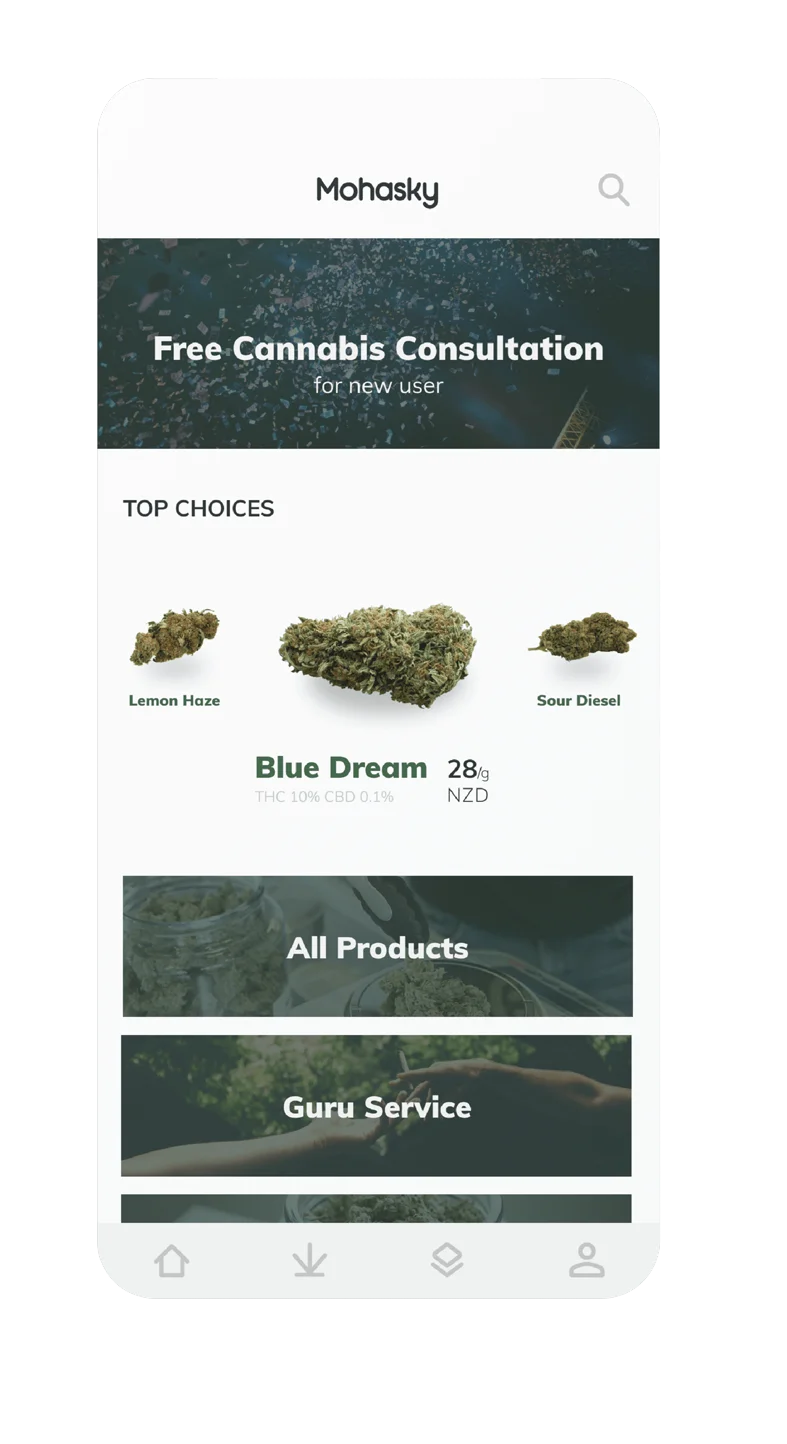Open the search magnifier icon

(x=613, y=189)
